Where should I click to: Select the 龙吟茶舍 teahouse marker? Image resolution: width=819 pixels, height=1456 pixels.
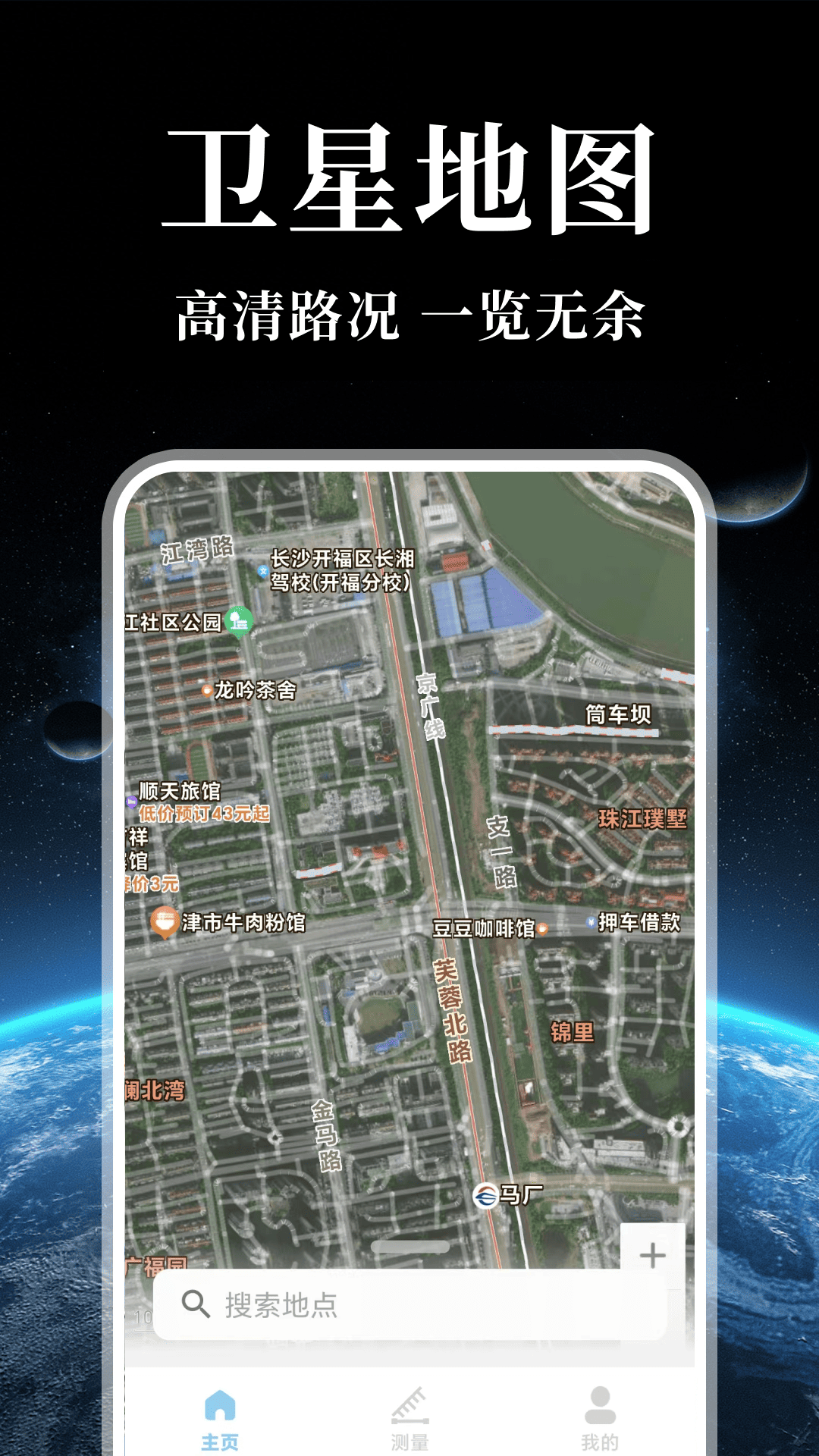click(x=206, y=689)
